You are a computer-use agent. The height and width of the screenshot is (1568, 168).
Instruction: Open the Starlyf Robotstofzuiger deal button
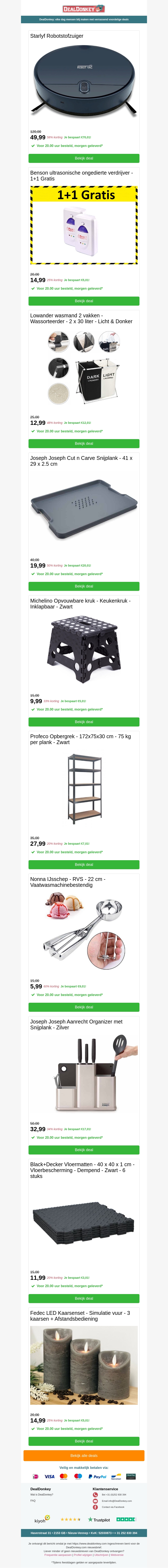click(84, 158)
